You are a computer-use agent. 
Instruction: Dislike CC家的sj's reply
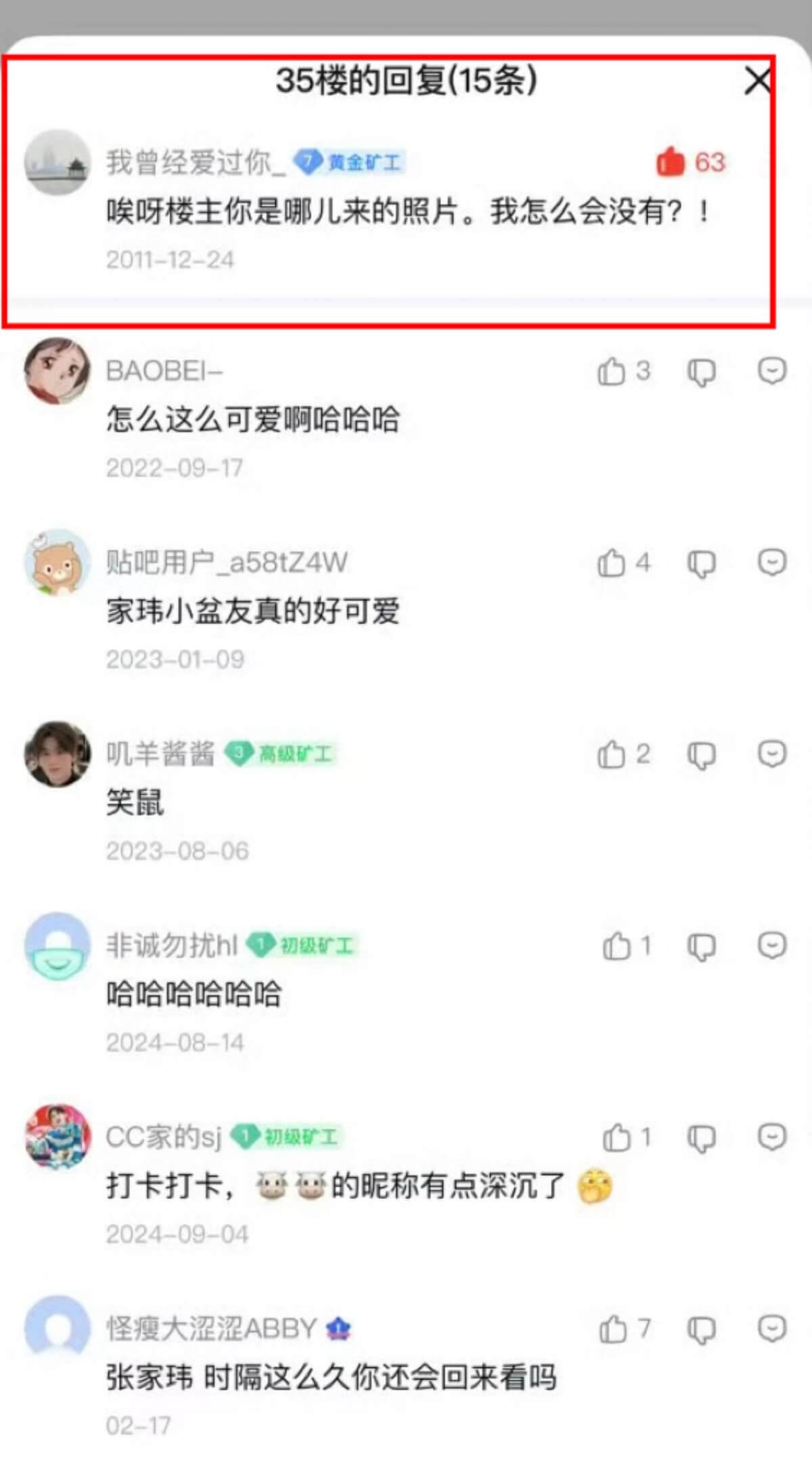click(702, 1138)
